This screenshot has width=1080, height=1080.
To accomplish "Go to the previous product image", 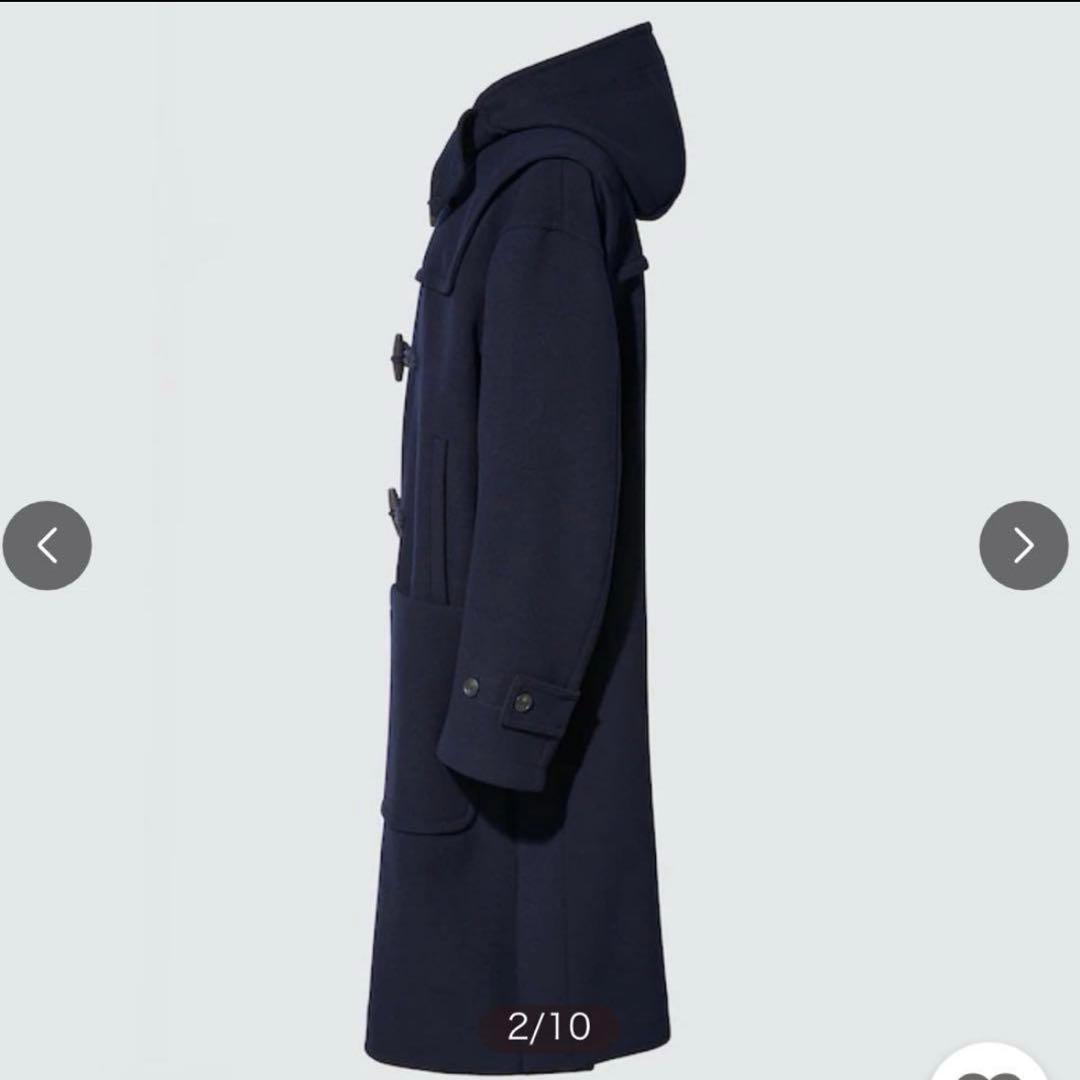I will (47, 545).
